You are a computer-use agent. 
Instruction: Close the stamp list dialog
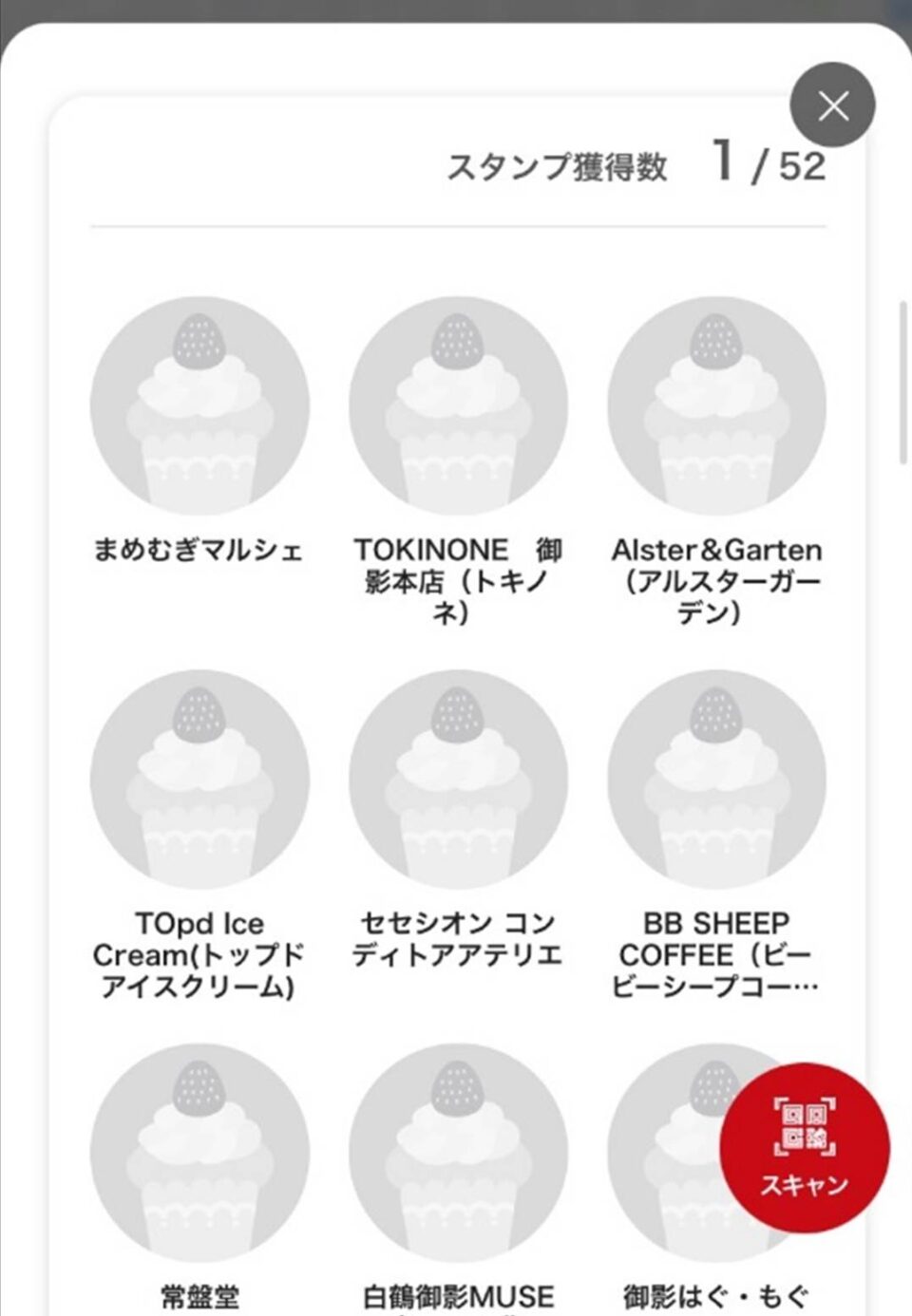click(x=832, y=105)
